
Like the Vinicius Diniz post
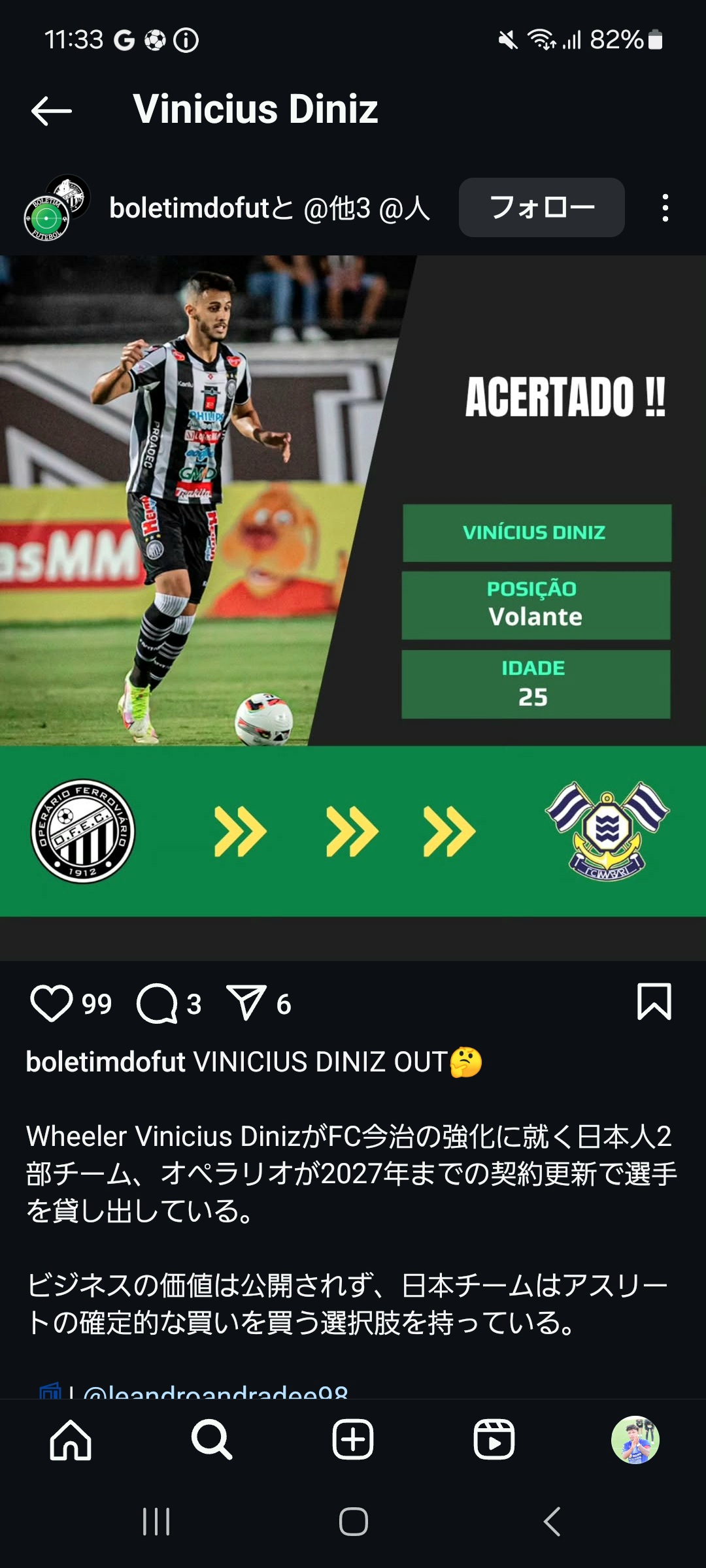click(51, 1003)
